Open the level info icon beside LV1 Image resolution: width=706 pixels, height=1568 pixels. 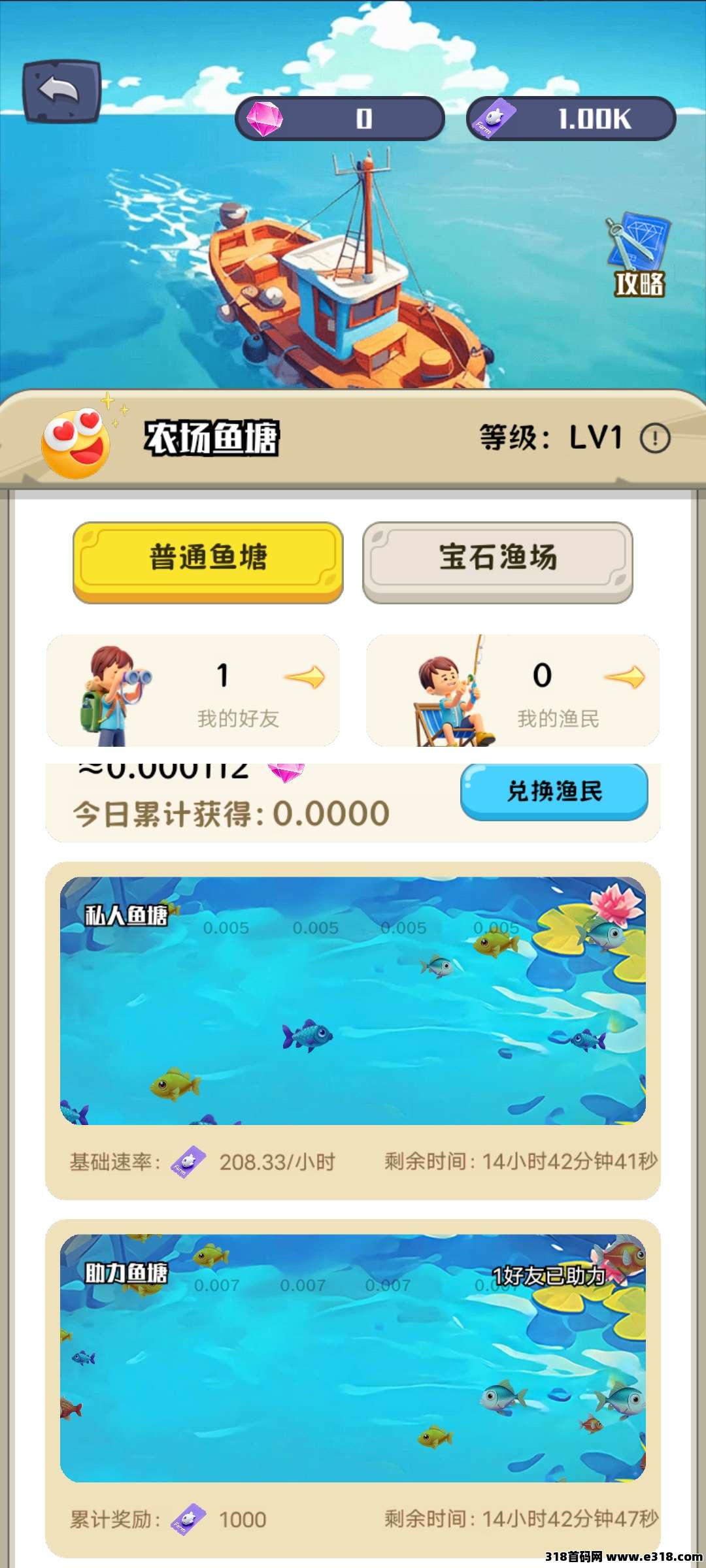point(655,438)
